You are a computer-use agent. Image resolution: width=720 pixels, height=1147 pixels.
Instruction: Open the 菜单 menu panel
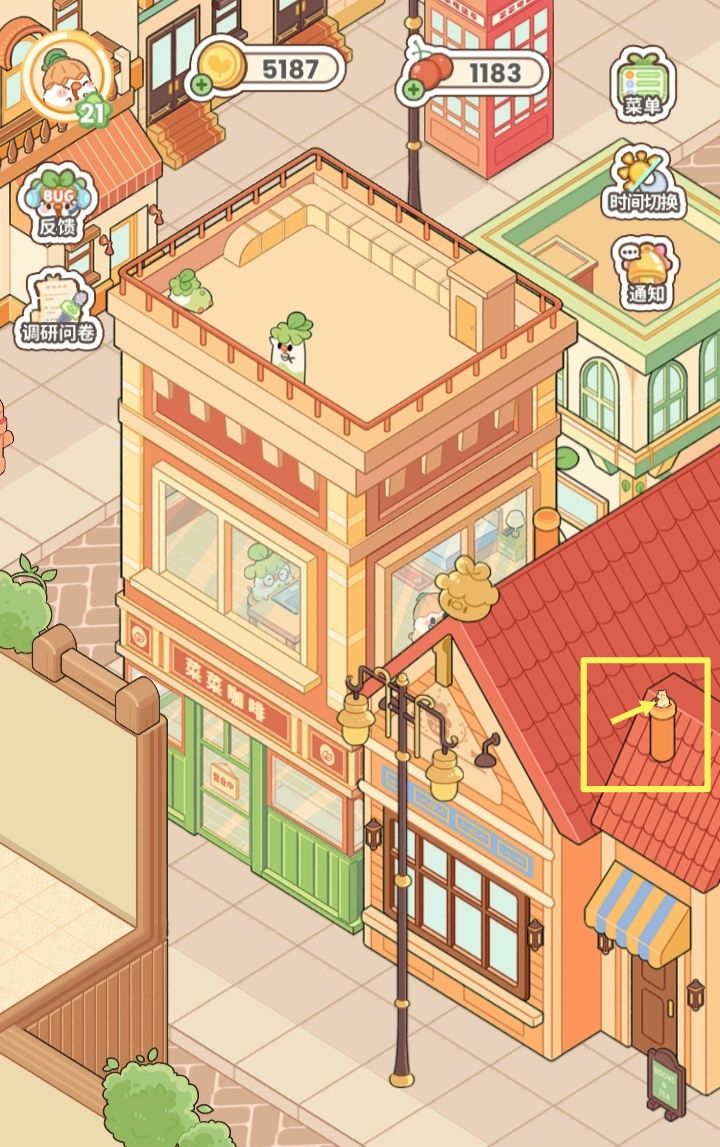click(643, 82)
